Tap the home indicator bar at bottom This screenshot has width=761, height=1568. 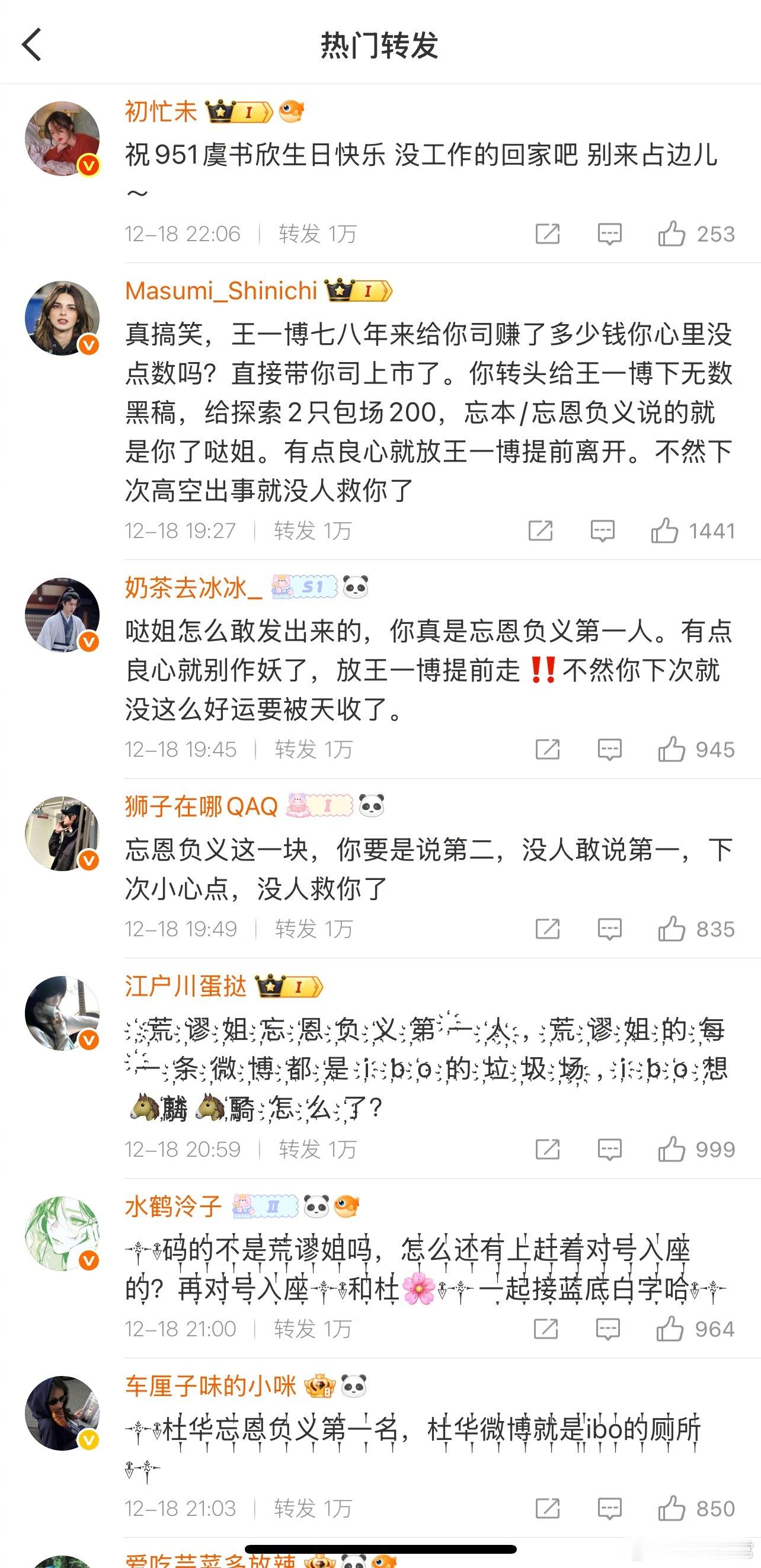[x=380, y=1549]
